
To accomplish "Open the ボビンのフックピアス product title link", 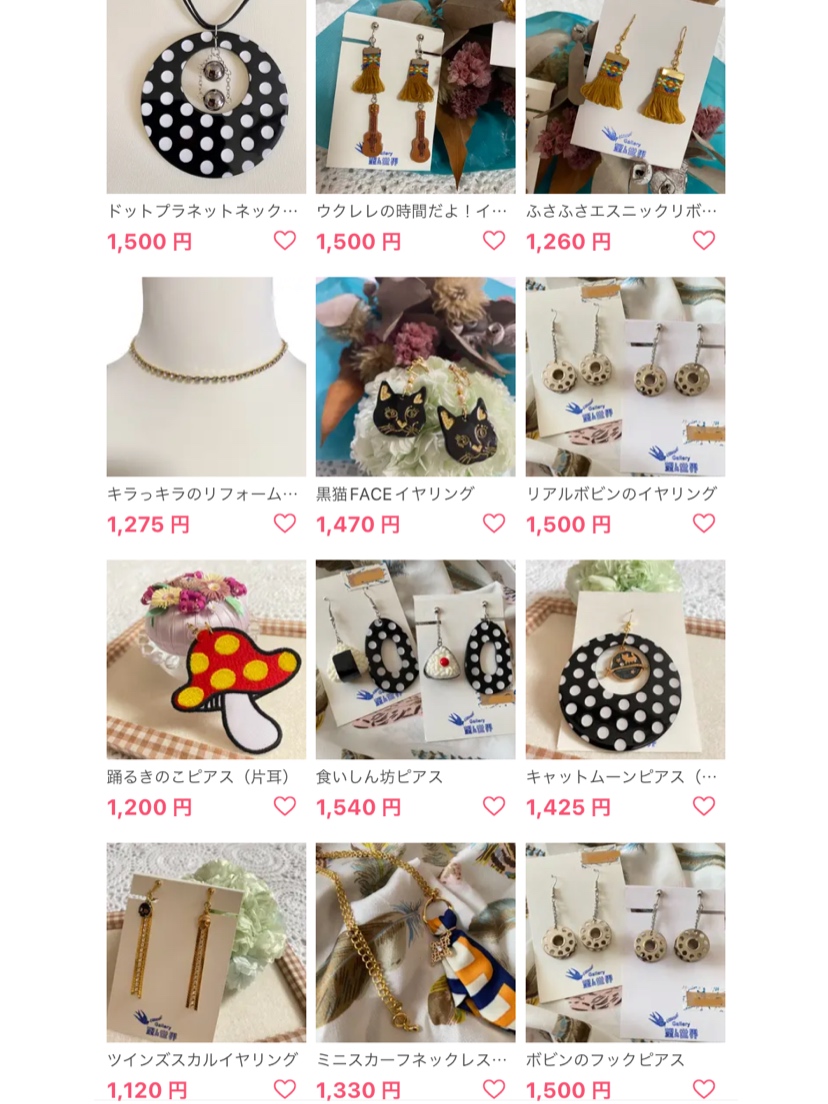I will click(604, 1058).
